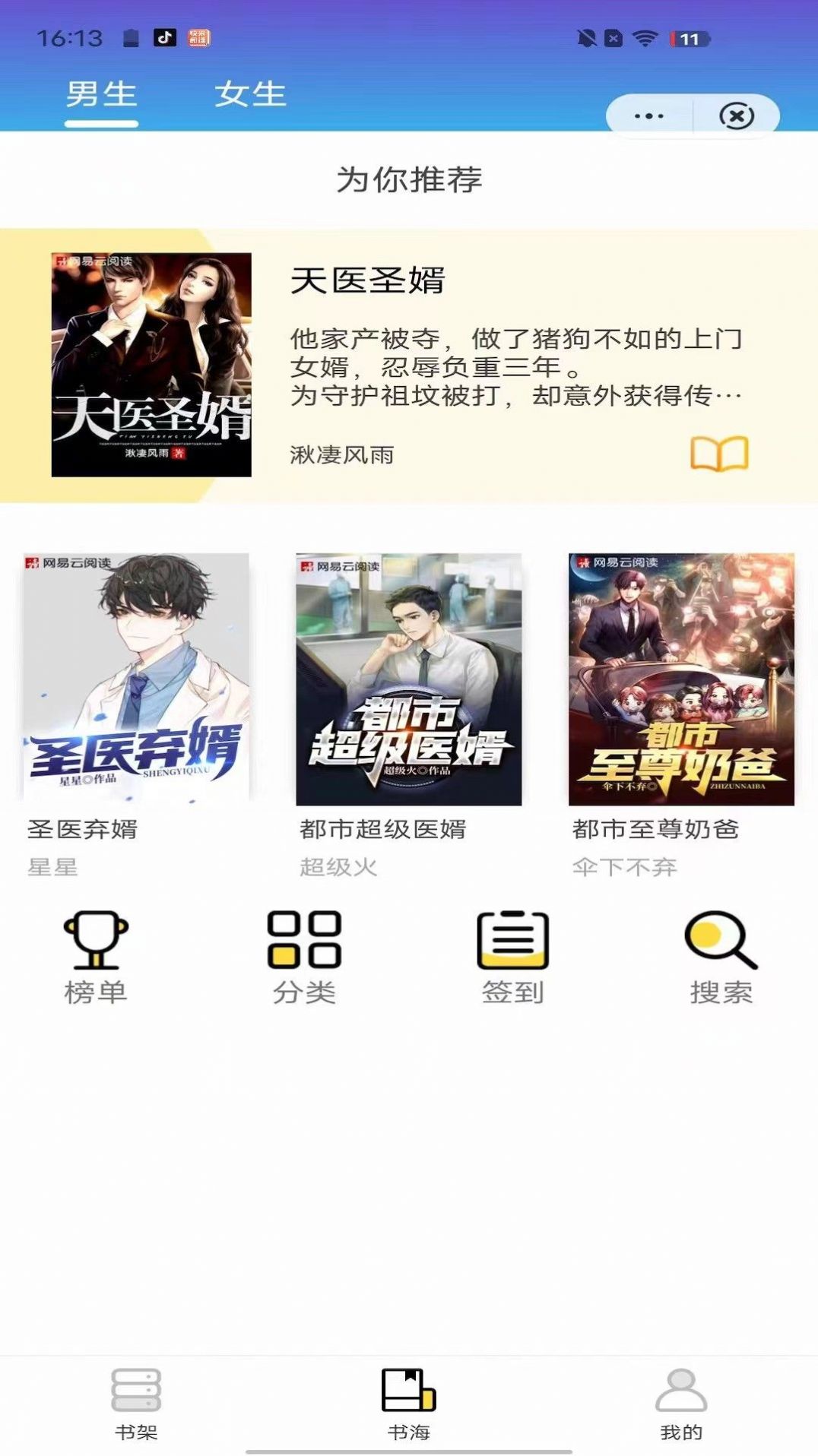Open 我的 profile via person icon
The image size is (818, 1456).
tap(679, 1406)
